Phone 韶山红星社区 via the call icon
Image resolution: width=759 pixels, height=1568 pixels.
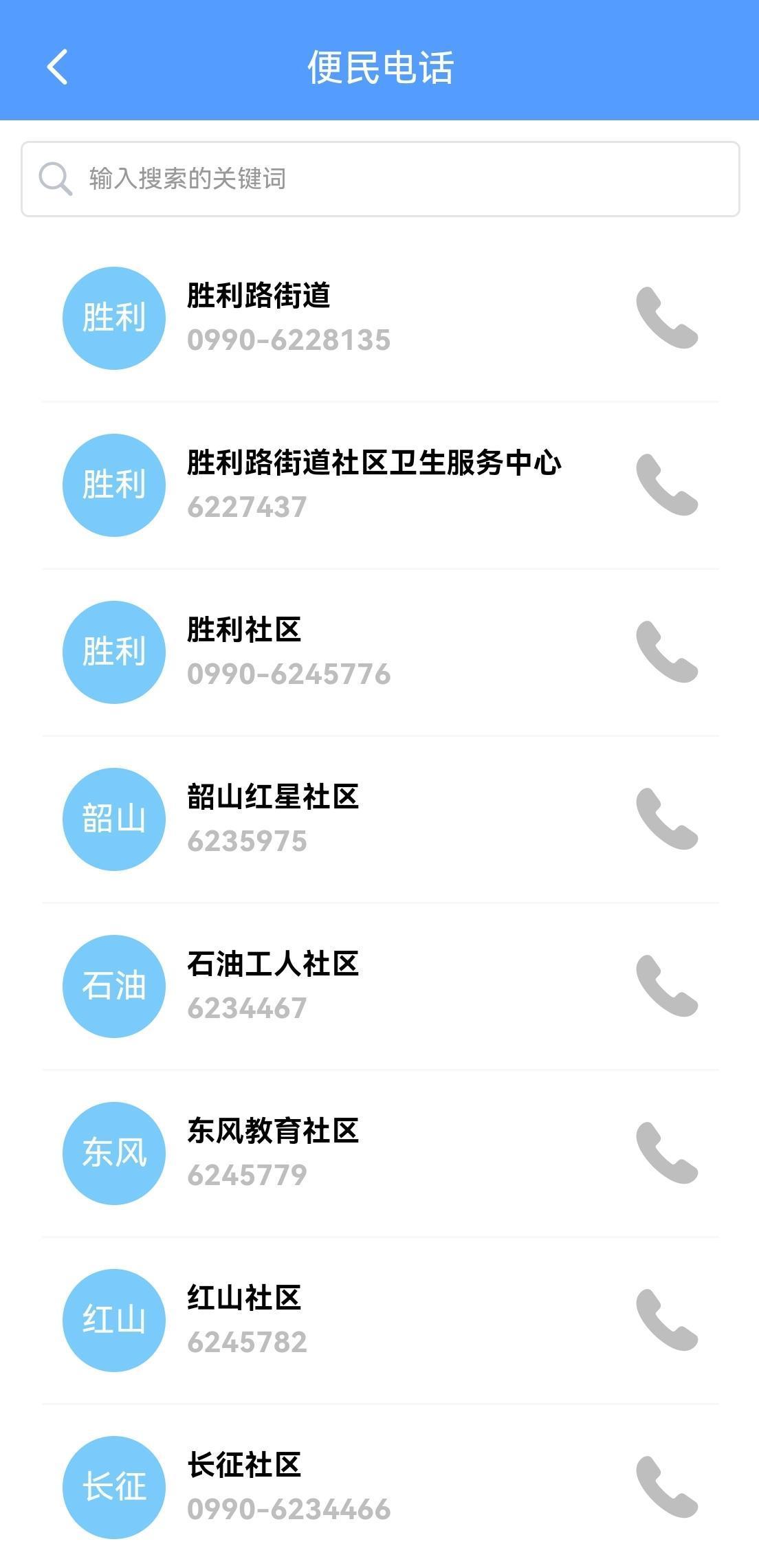(x=667, y=819)
